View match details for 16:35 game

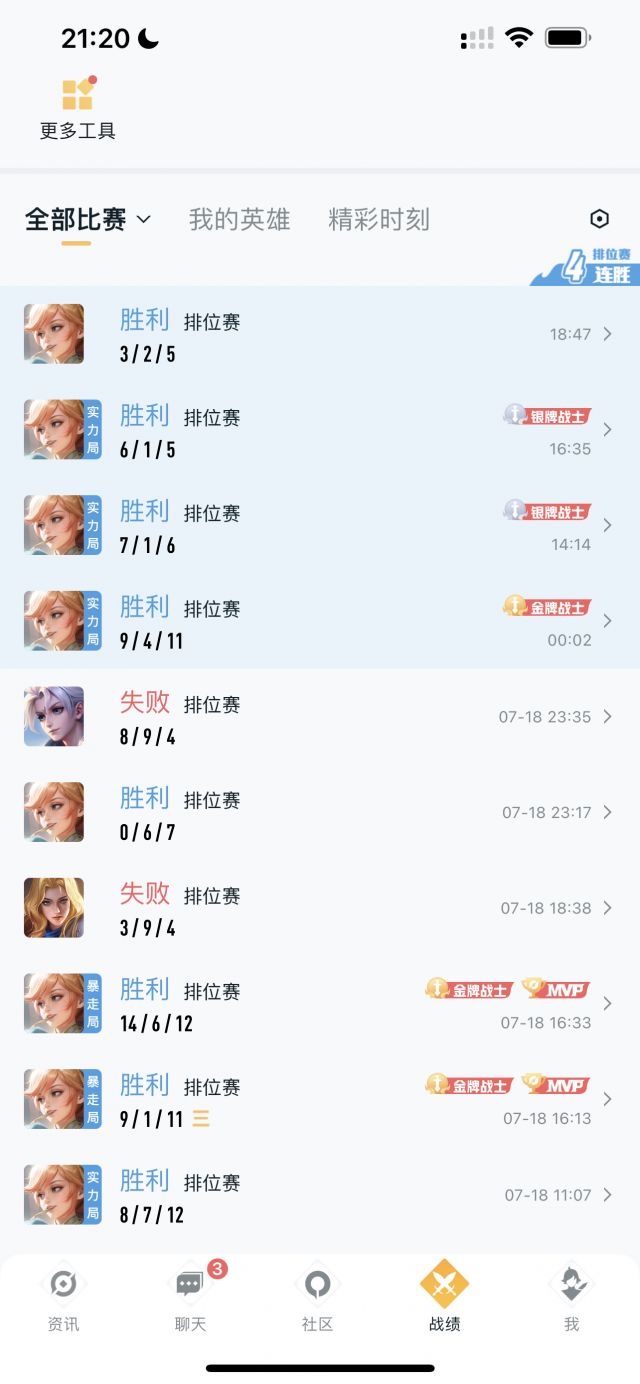click(x=320, y=430)
